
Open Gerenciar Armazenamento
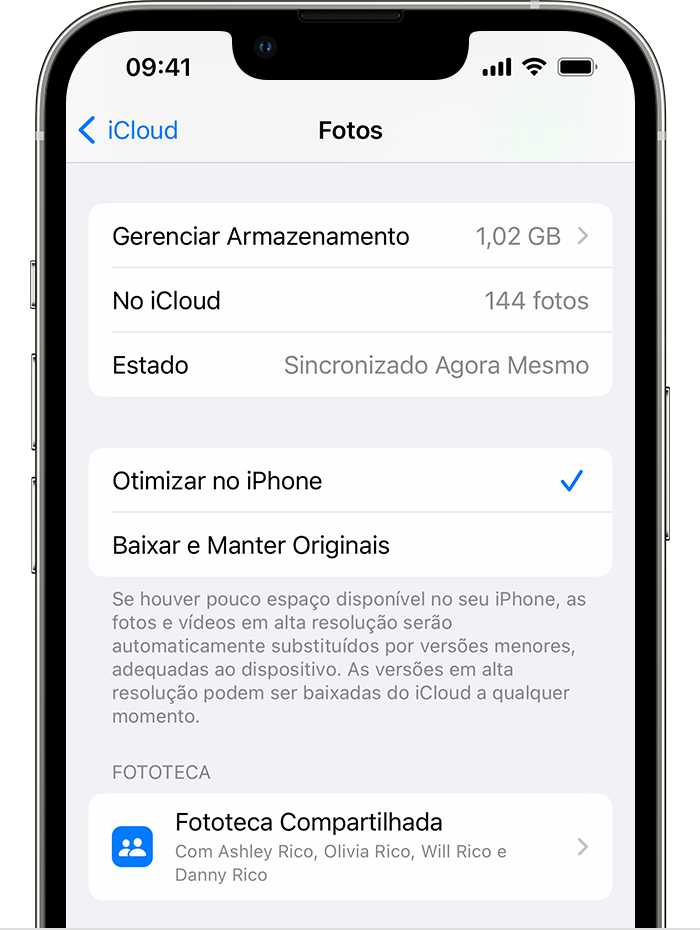[x=350, y=237]
